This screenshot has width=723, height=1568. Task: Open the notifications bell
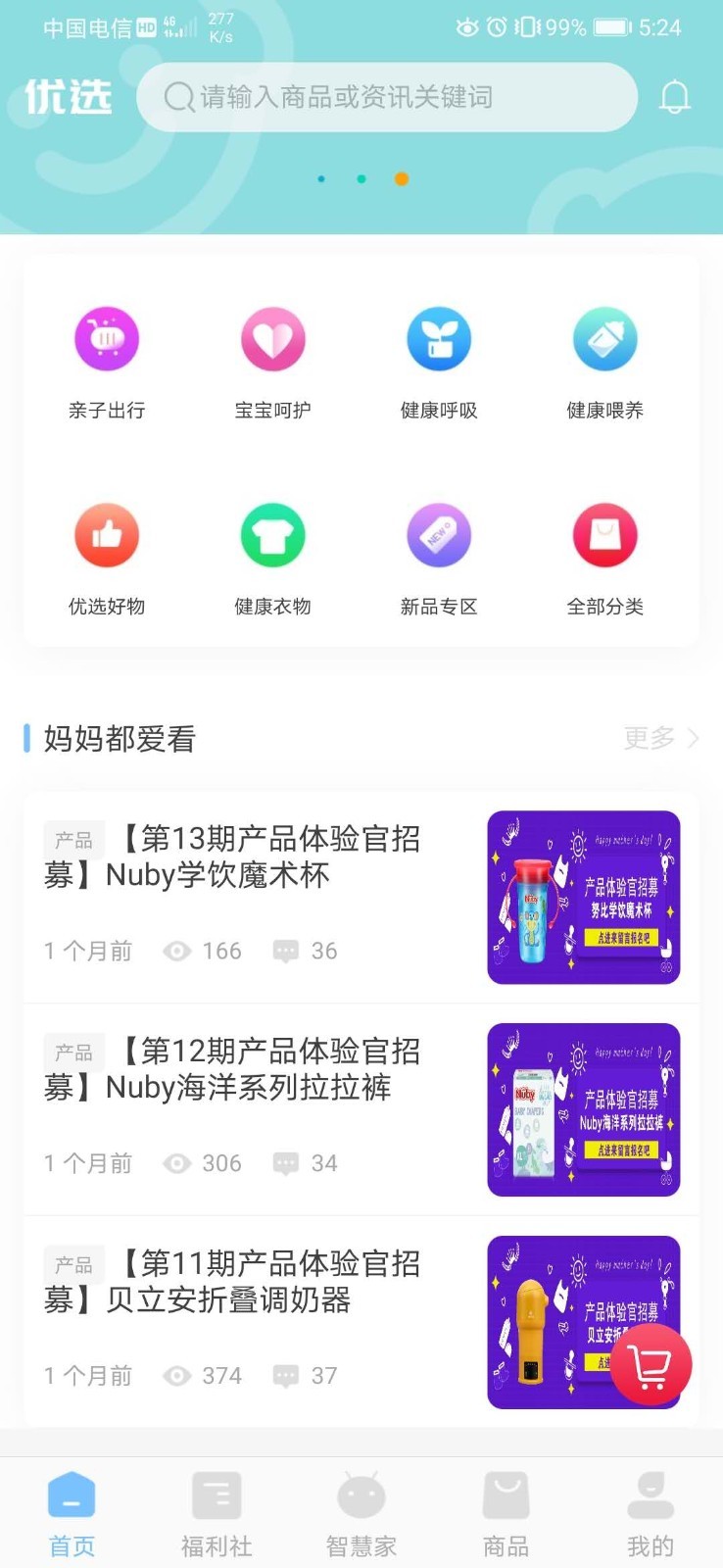[x=674, y=97]
